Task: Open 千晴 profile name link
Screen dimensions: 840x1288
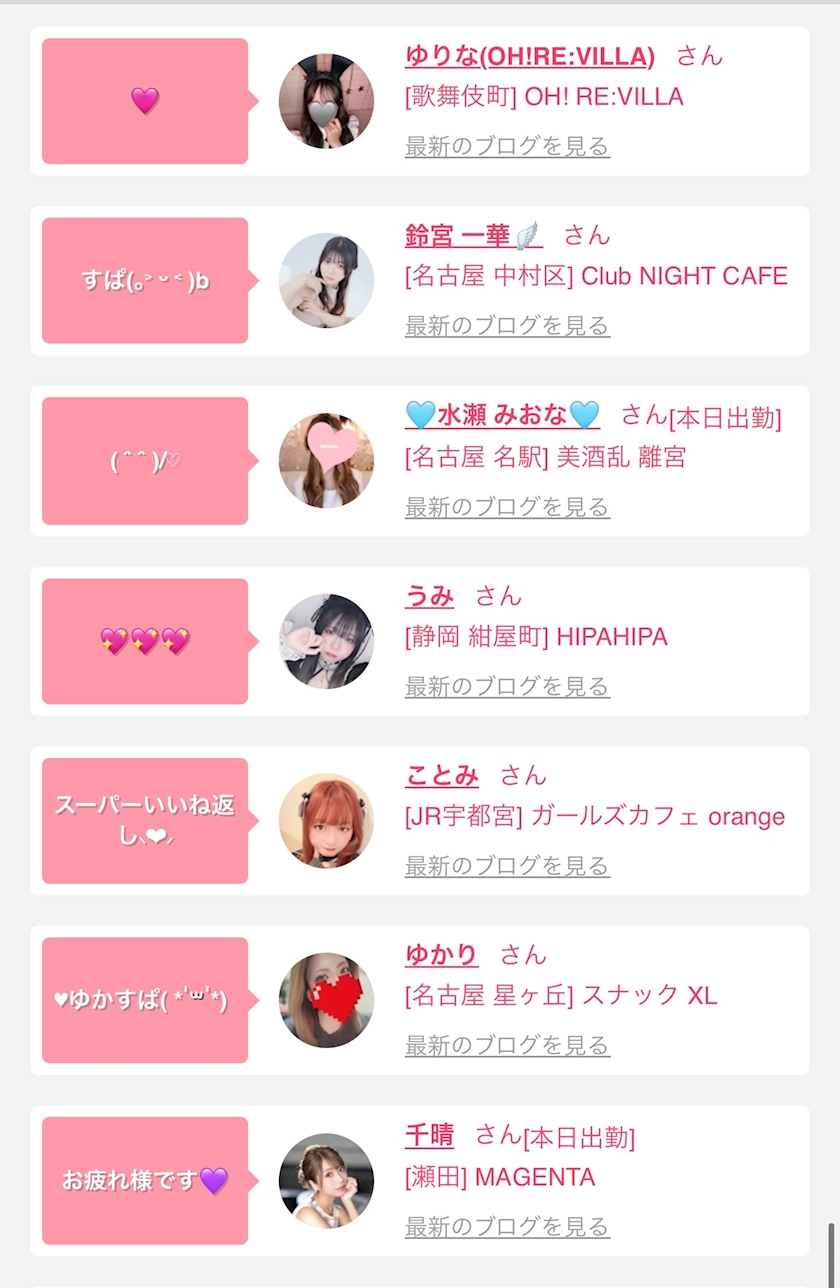Action: (x=429, y=1135)
